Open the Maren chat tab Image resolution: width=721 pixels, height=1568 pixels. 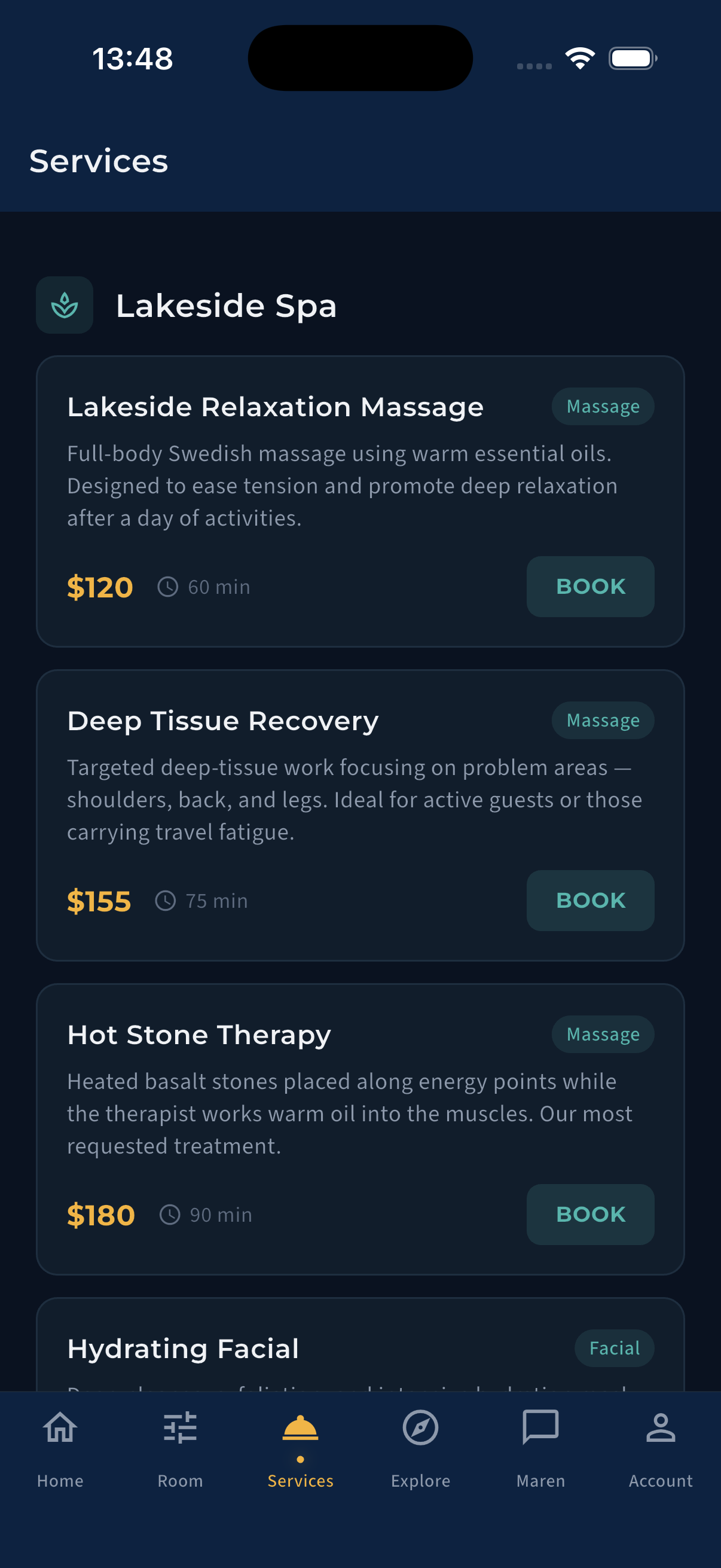[x=540, y=1448]
